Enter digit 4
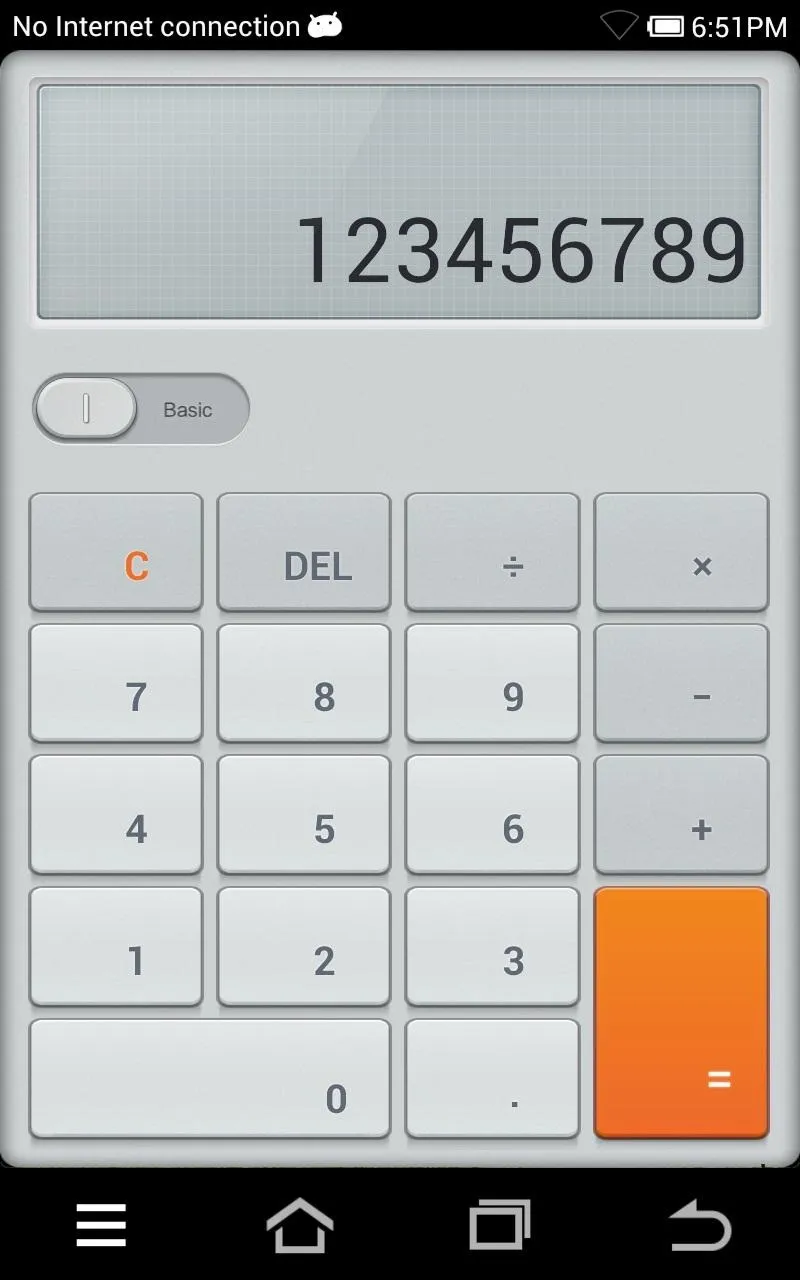Screen dimensions: 800x1280 (x=116, y=814)
